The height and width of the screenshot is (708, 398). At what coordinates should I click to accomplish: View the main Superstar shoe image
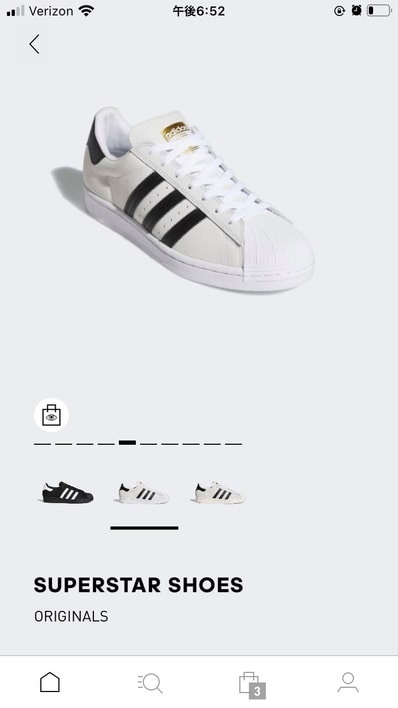183,199
